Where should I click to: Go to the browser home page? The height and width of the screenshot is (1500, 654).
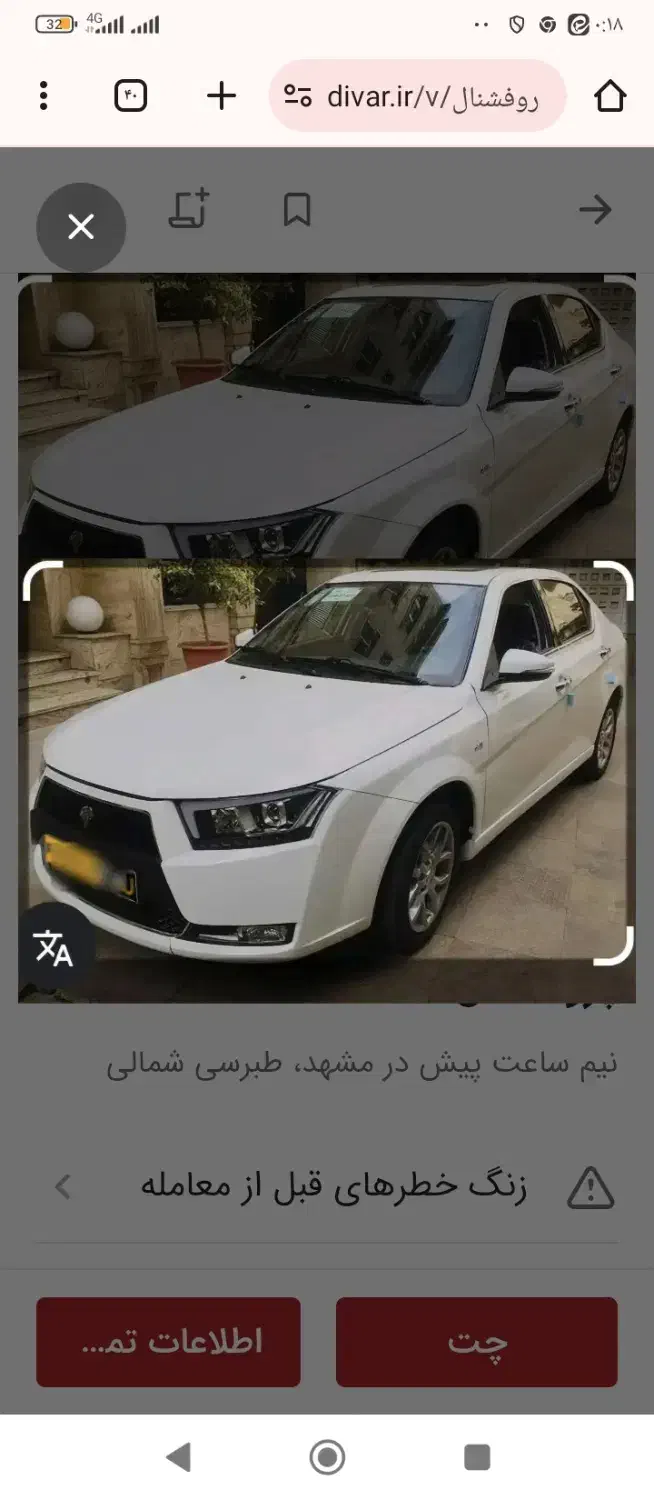tap(609, 96)
